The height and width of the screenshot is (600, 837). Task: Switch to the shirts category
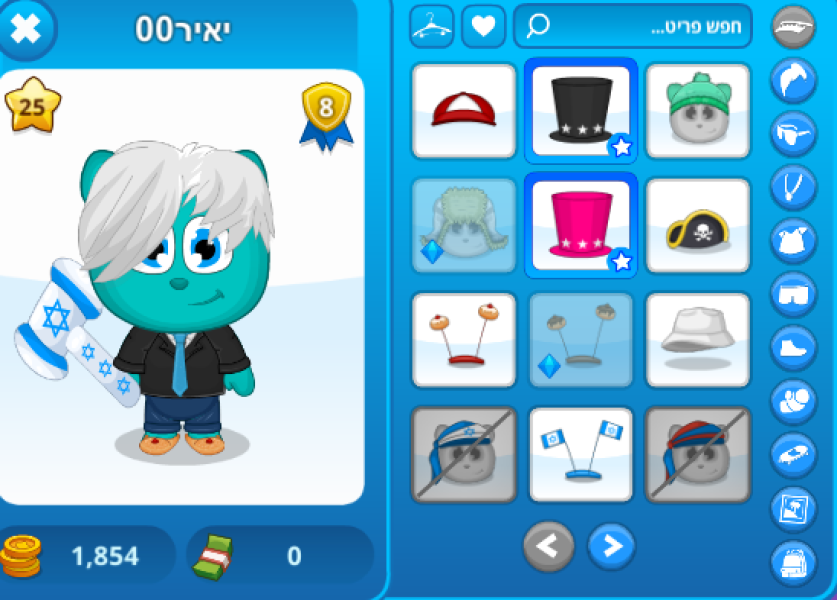coord(793,241)
